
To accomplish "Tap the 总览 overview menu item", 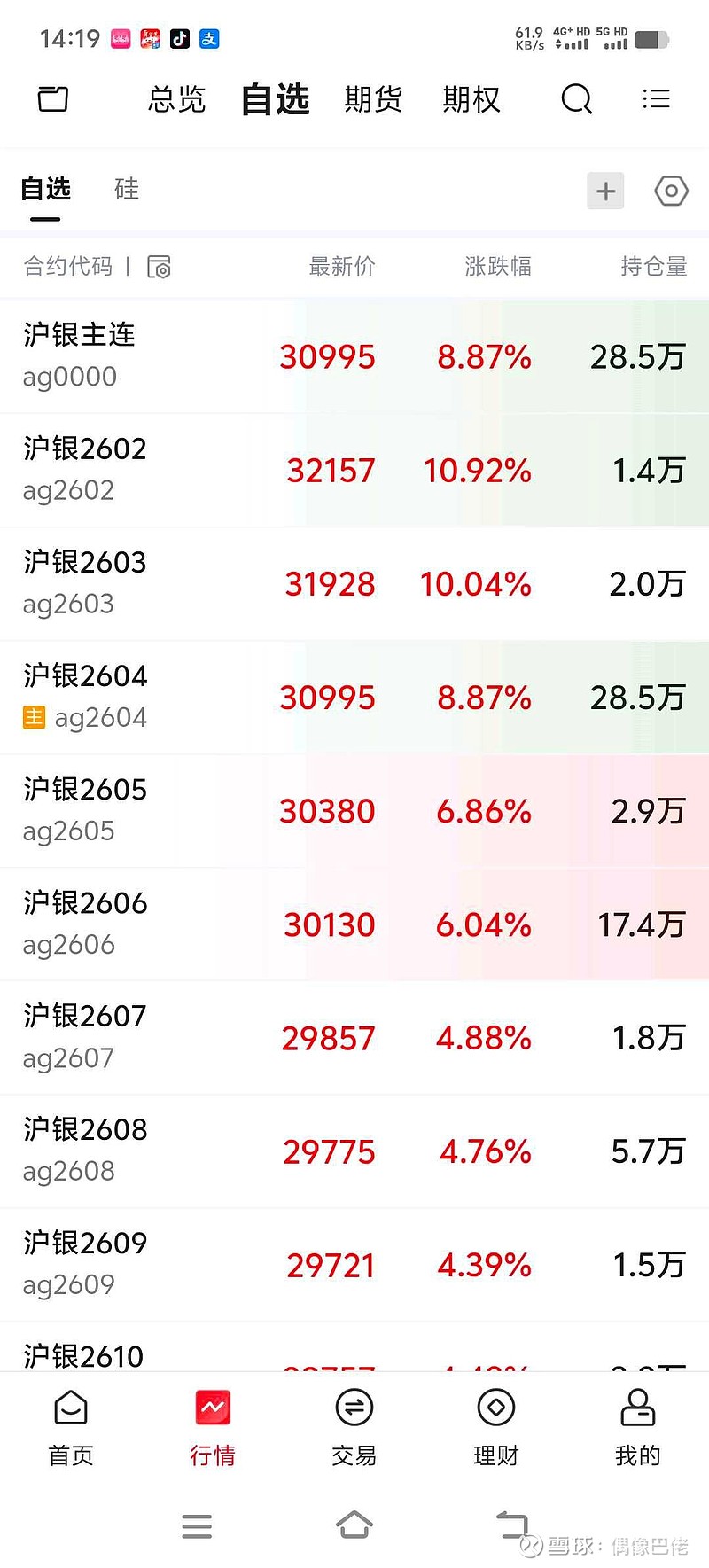I will point(176,99).
